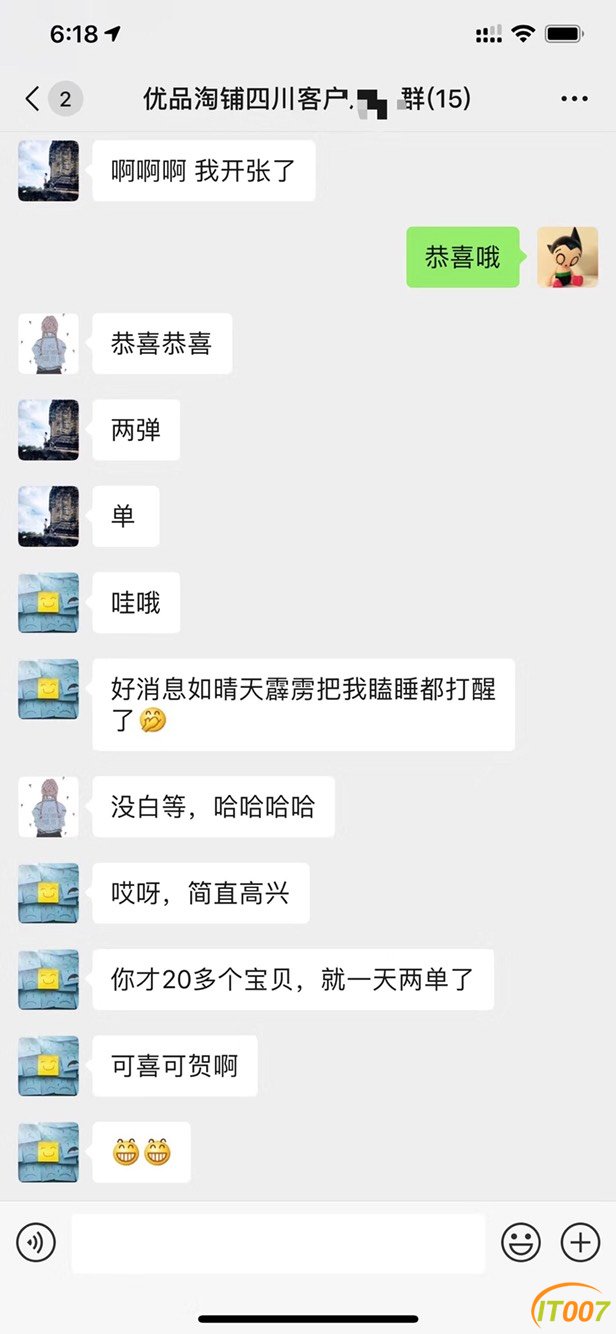Image resolution: width=616 pixels, height=1334 pixels.
Task: Open avatar beside 可喜可贺啊 message
Action: click(x=48, y=1066)
